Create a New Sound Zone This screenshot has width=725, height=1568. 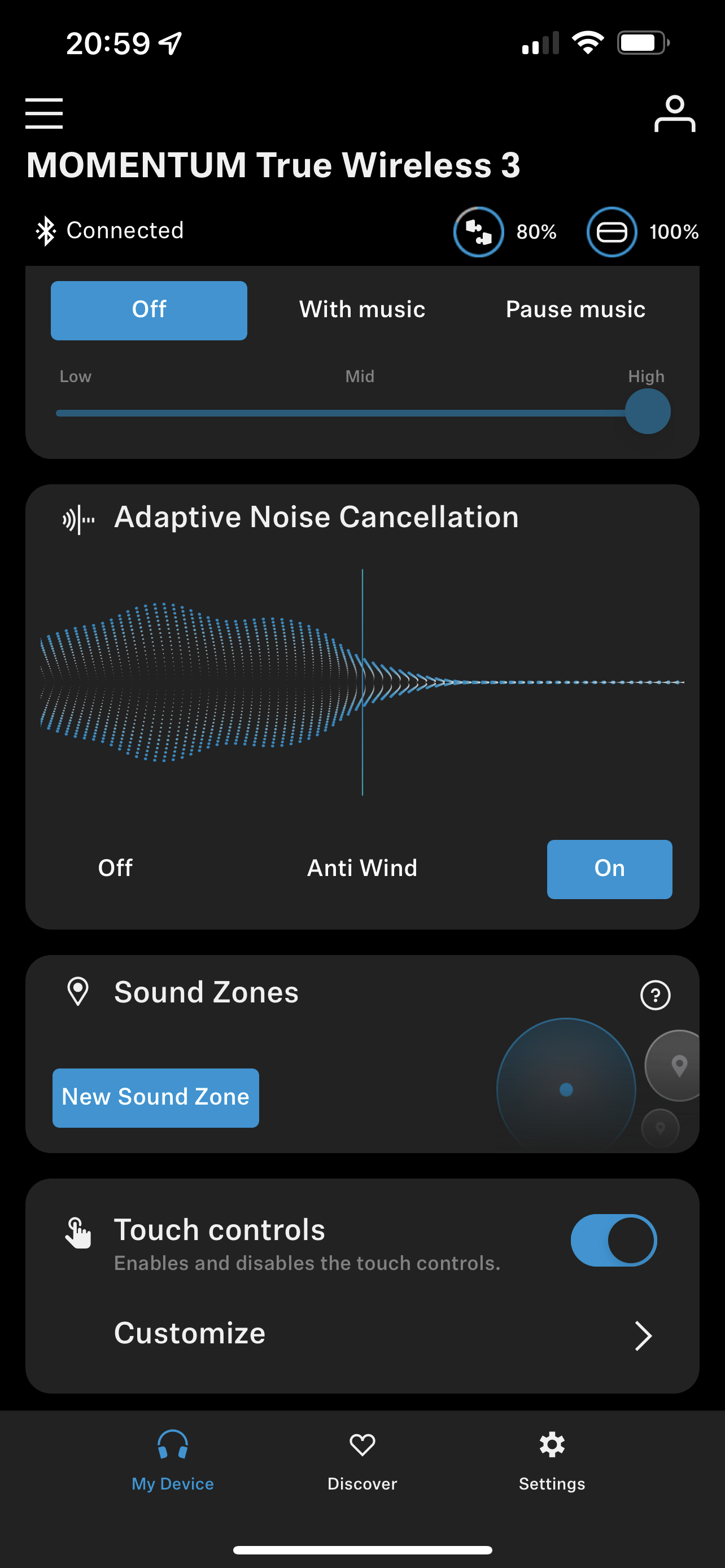156,1097
